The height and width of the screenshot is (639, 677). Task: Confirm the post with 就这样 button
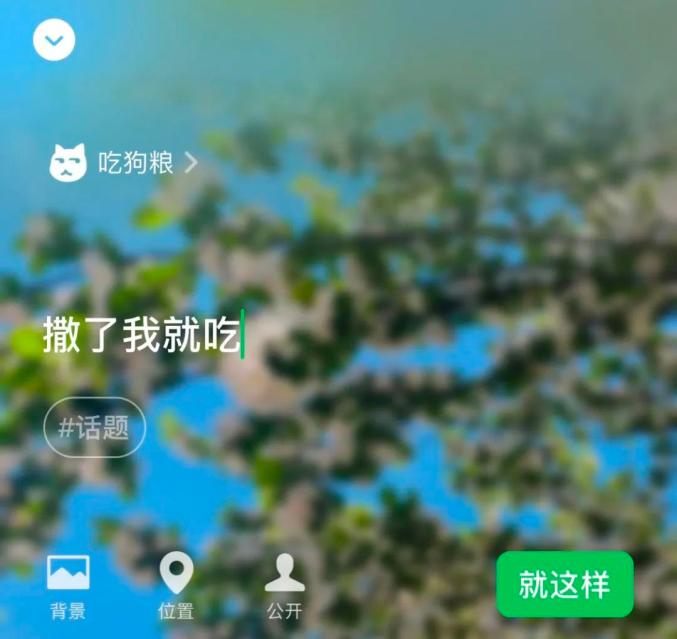pos(565,585)
